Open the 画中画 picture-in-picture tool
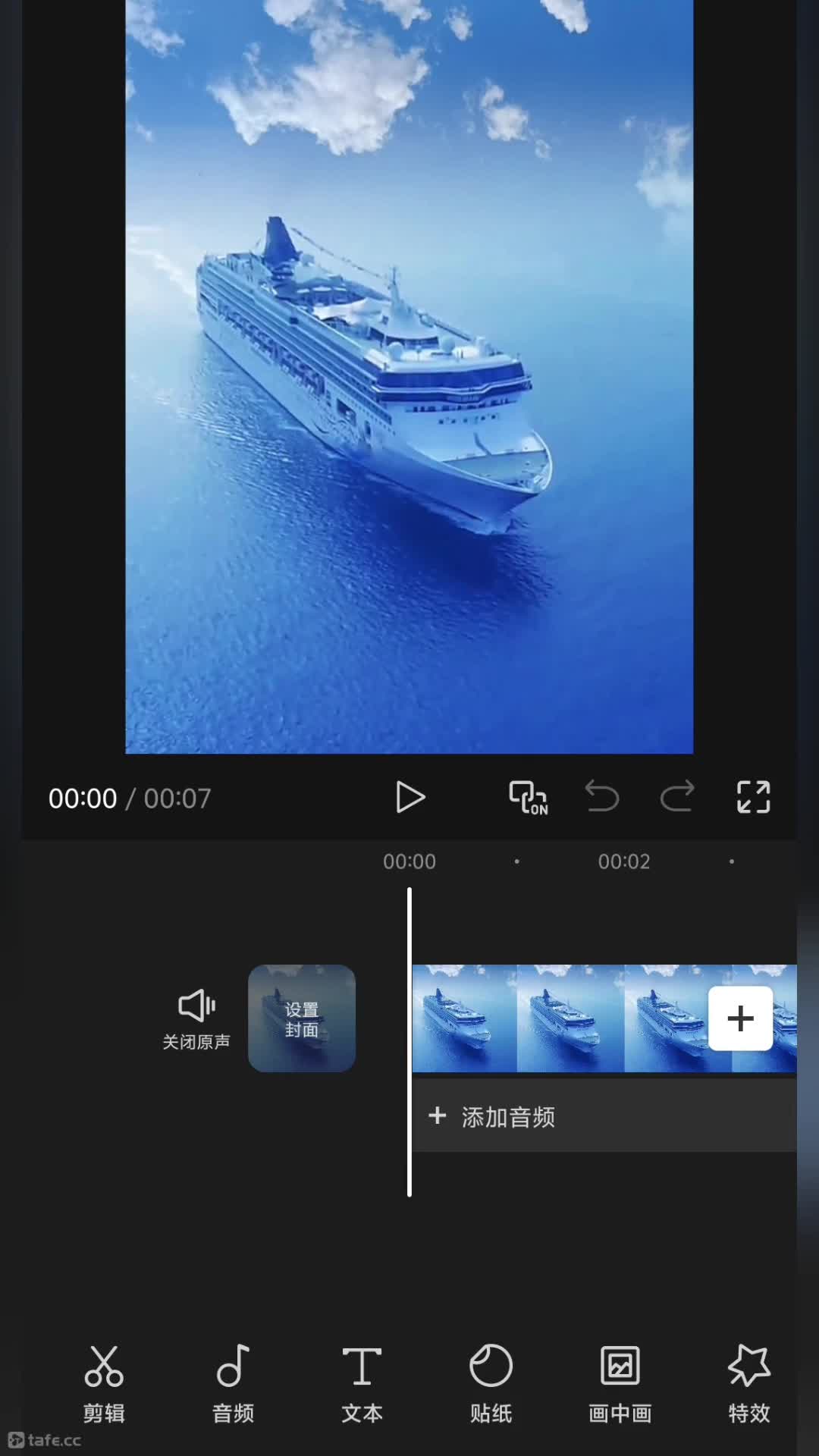819x1456 pixels. point(620,1383)
